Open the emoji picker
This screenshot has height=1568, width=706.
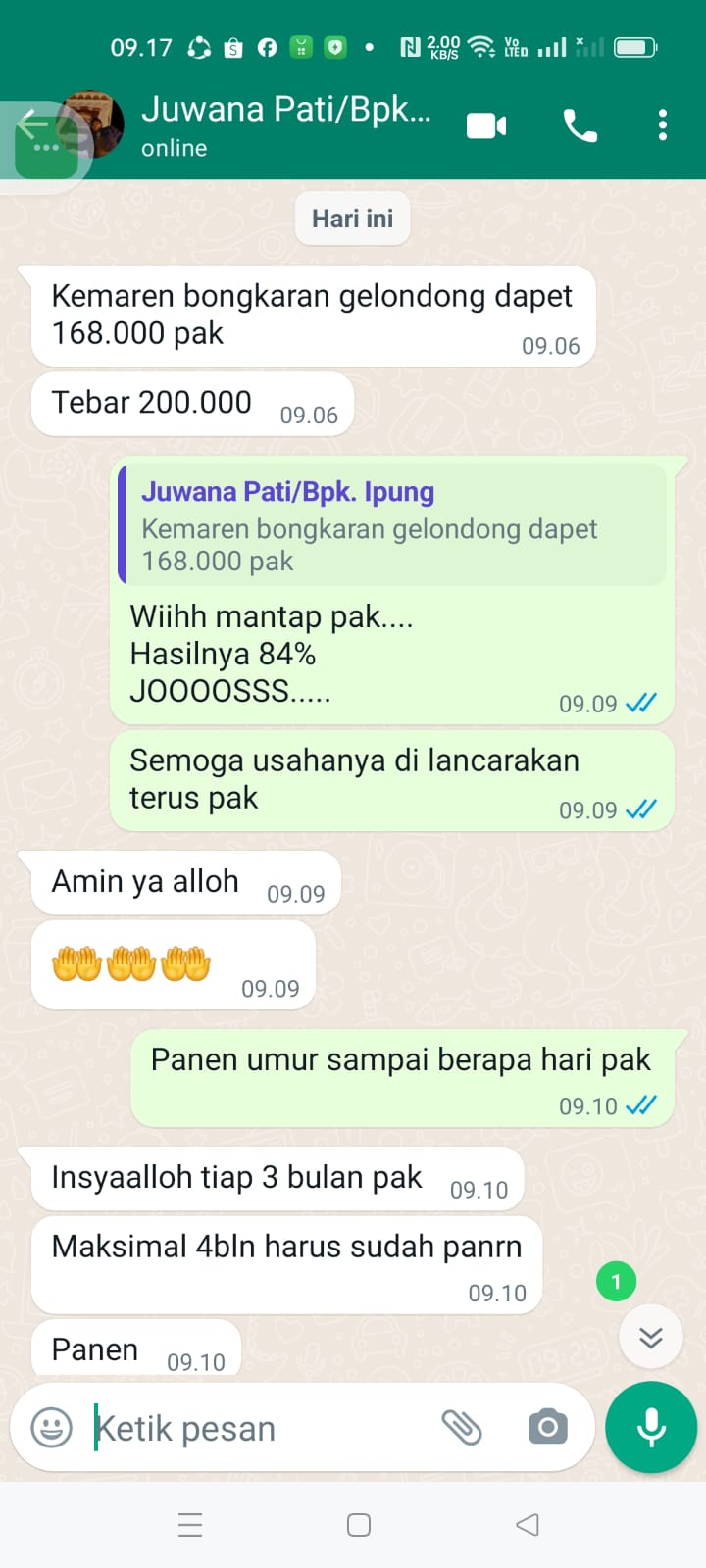click(x=51, y=1428)
